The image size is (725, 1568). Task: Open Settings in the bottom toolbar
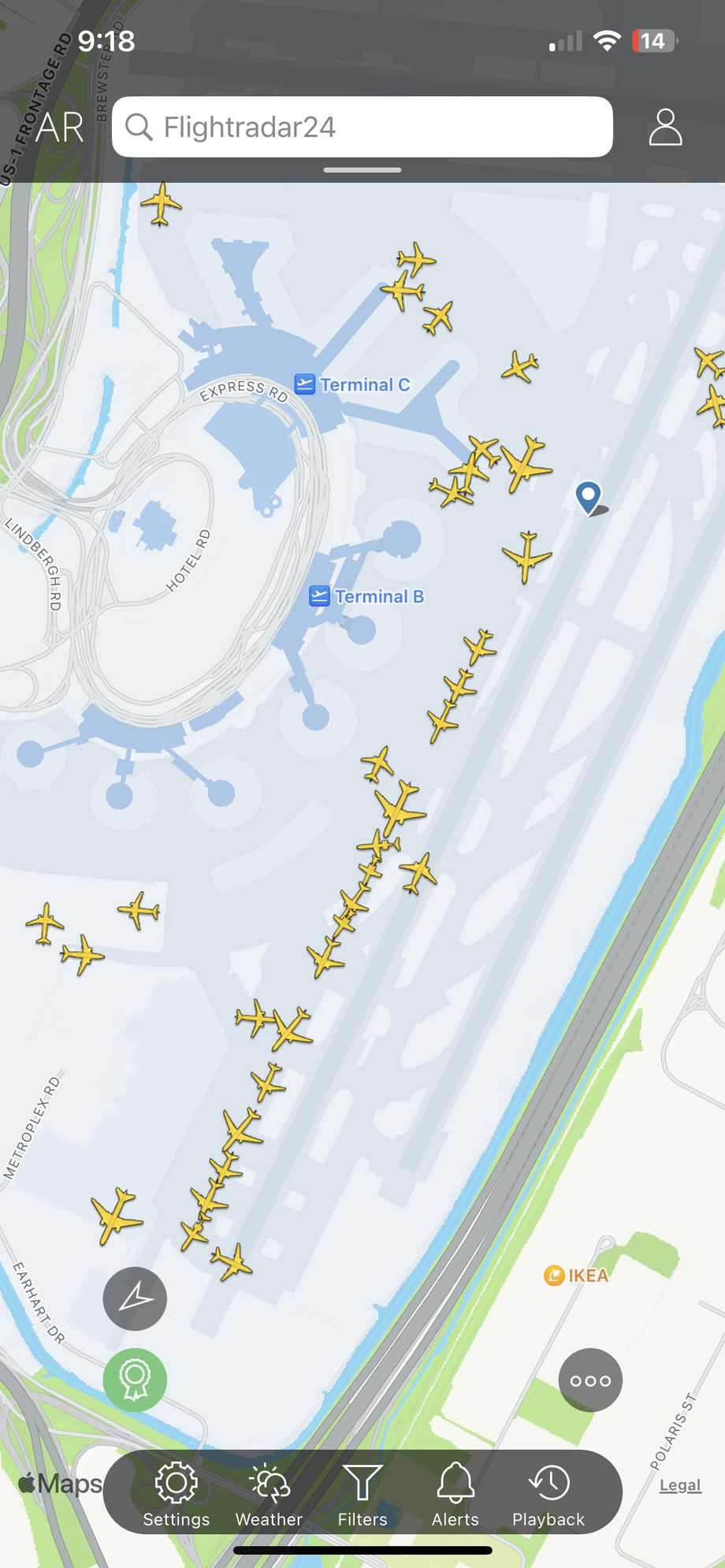coord(177,1495)
